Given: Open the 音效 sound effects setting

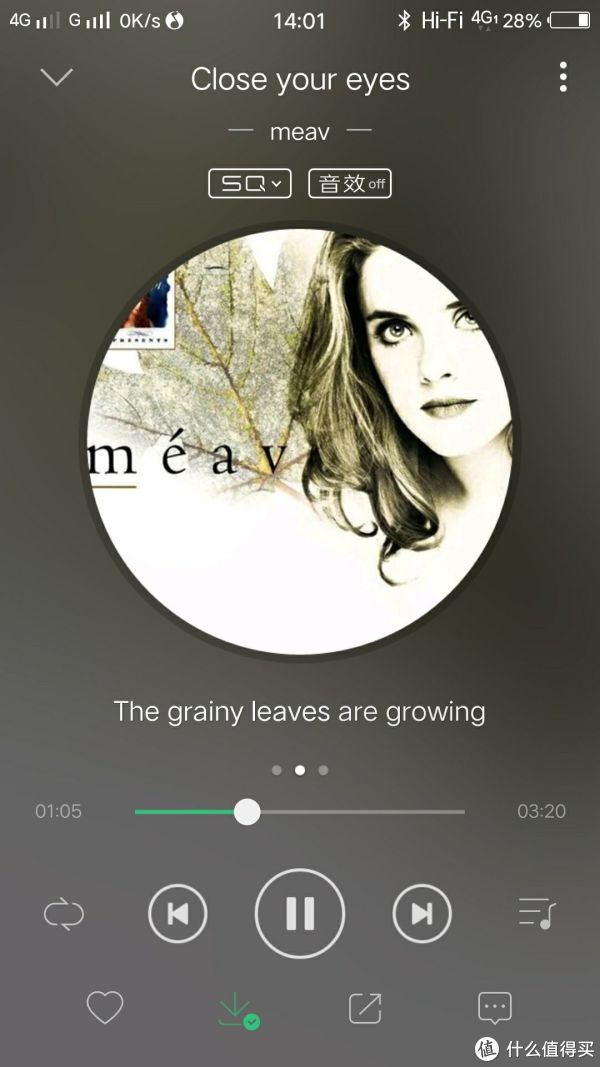Looking at the screenshot, I should pyautogui.click(x=349, y=184).
